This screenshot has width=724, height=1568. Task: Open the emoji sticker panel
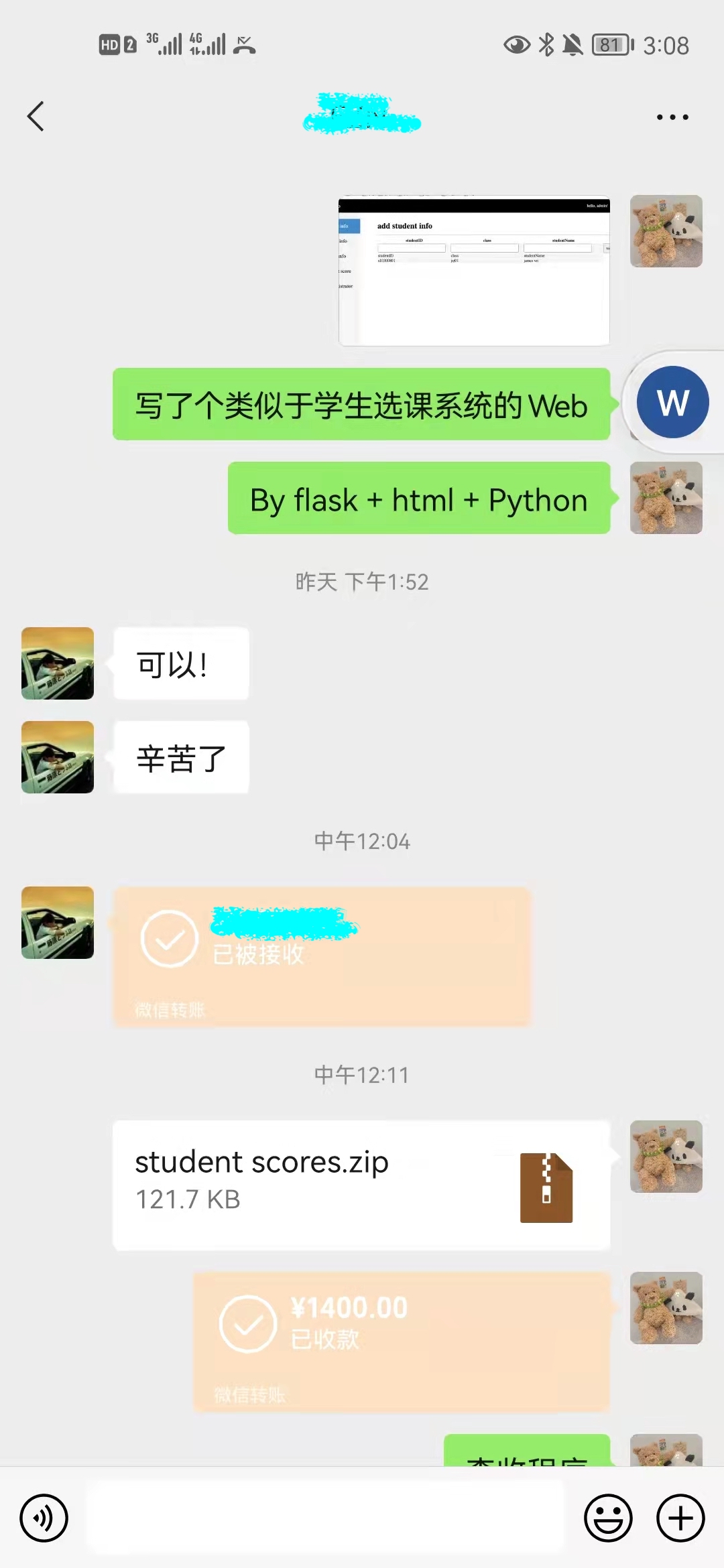tap(608, 1518)
